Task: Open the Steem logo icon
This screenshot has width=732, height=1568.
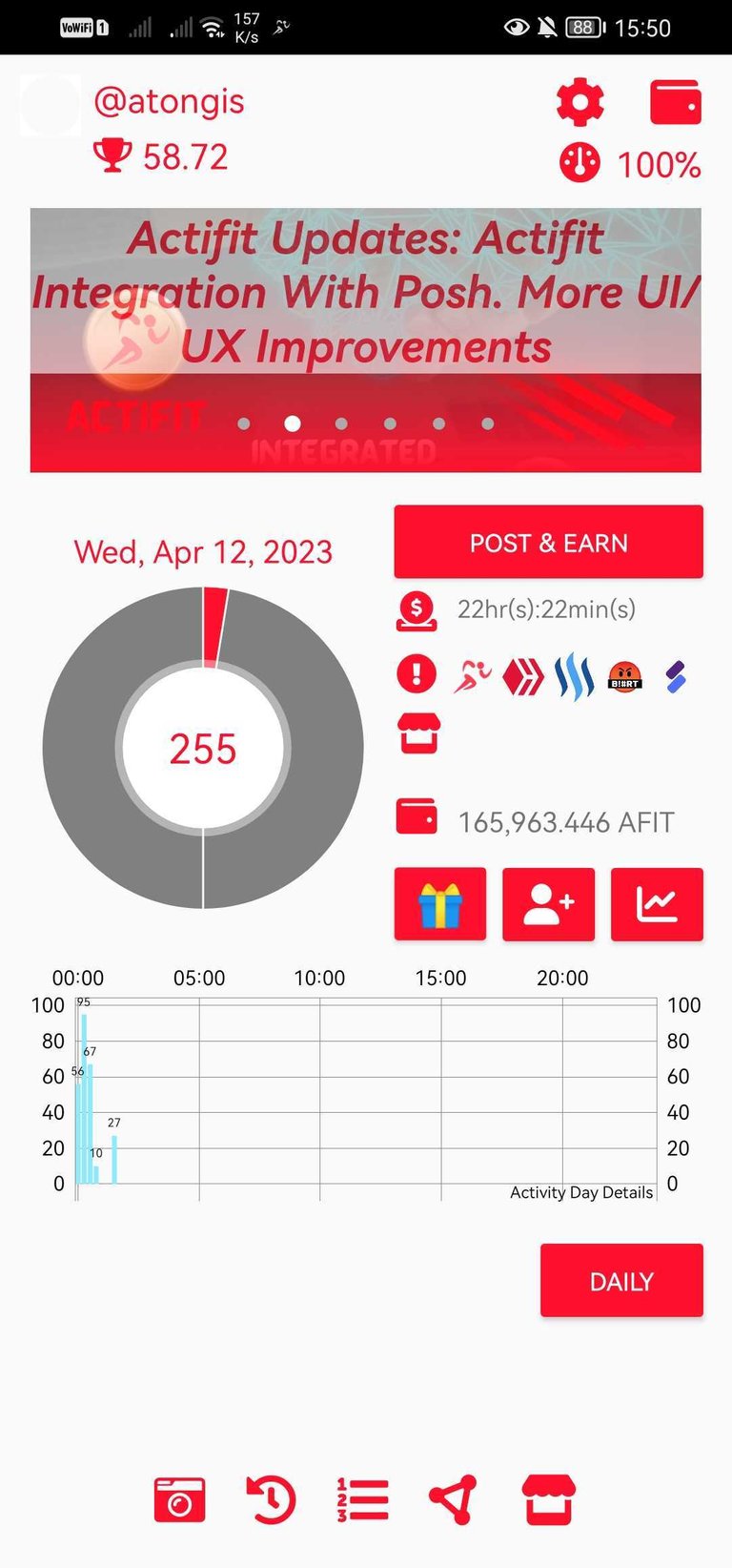Action: 575,676
